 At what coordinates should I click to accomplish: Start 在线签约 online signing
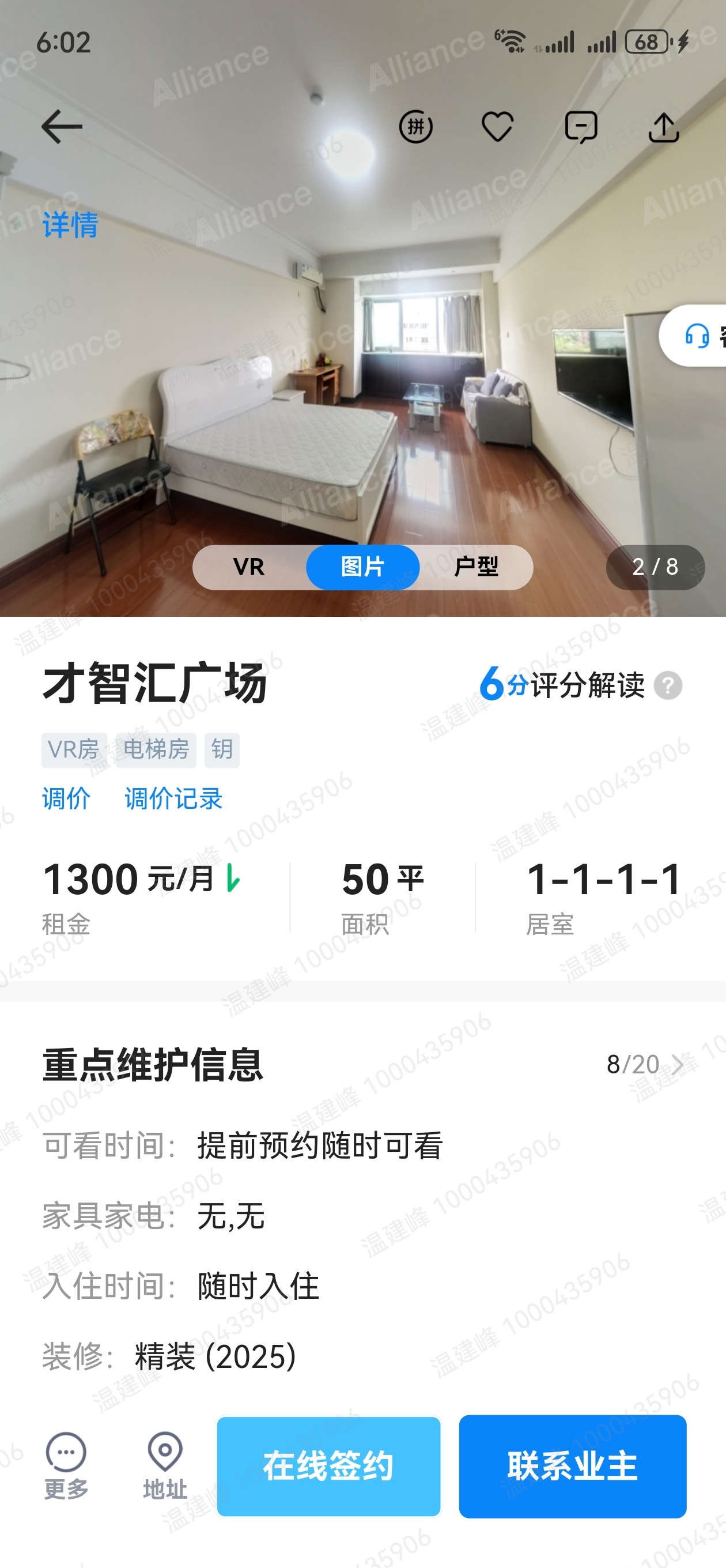click(x=328, y=1466)
